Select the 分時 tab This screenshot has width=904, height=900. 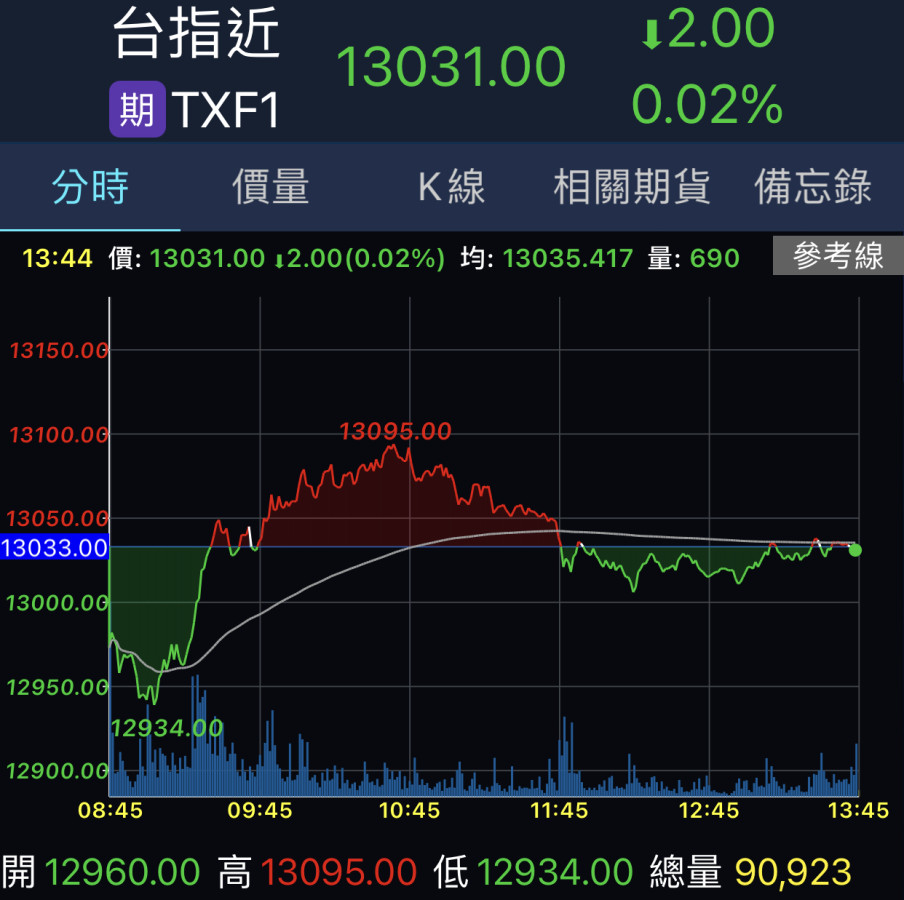(x=90, y=187)
